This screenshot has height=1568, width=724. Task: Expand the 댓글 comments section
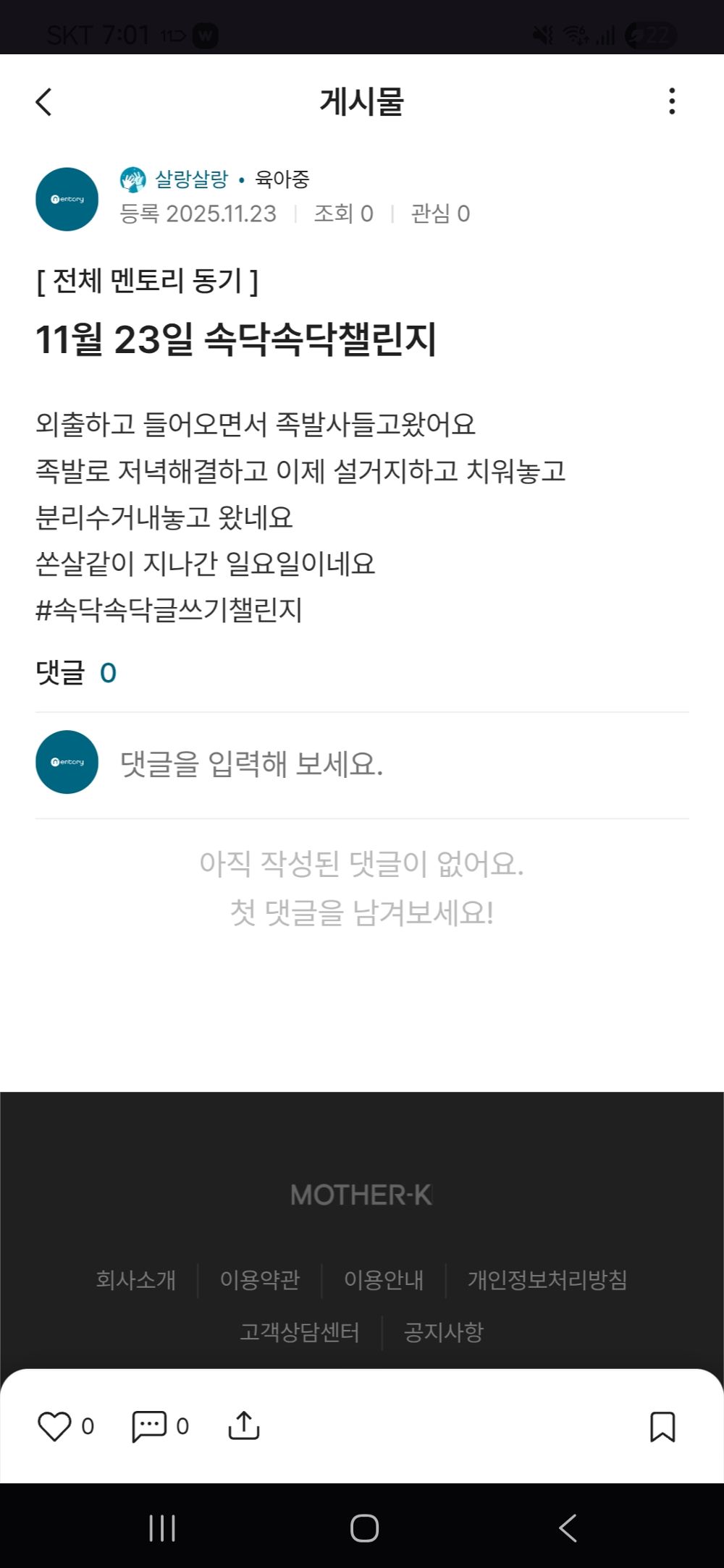click(x=75, y=671)
